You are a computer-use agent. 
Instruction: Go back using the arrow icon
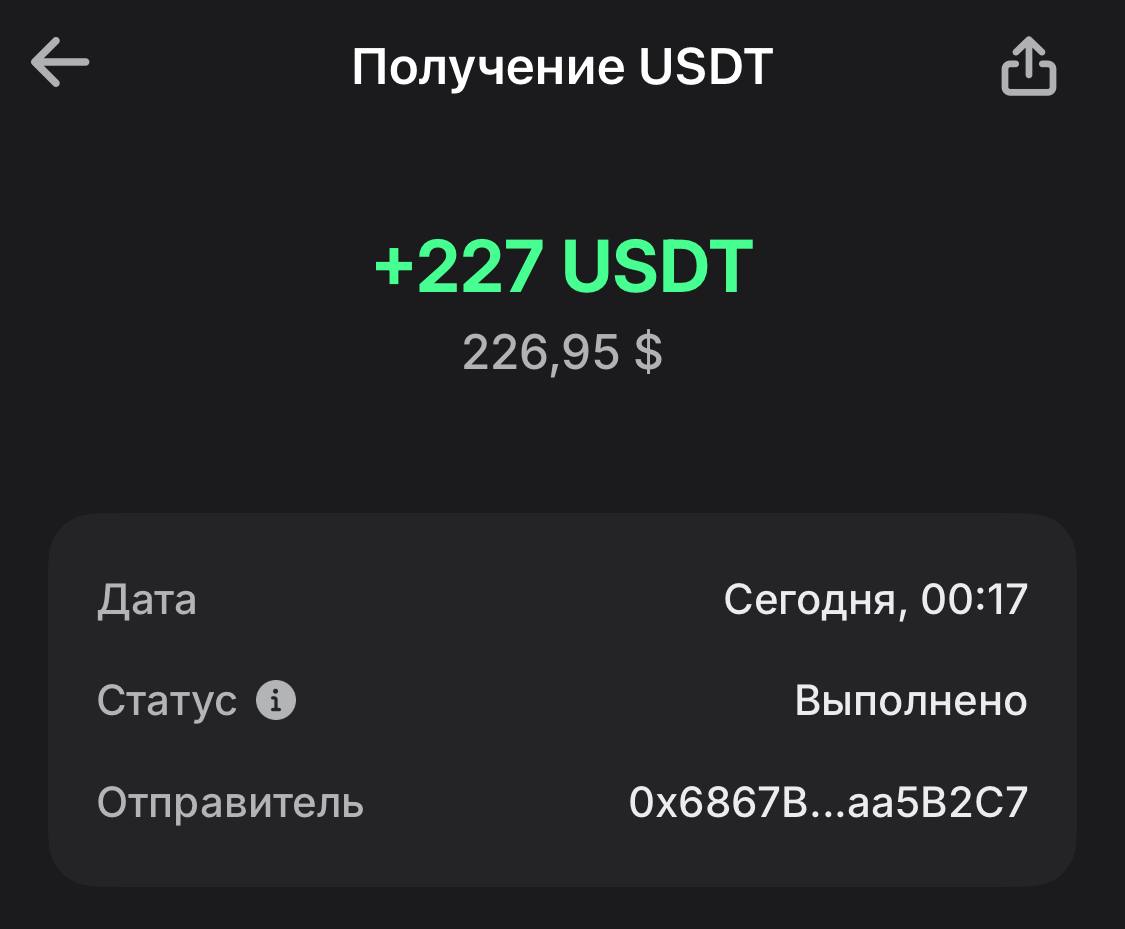coord(60,64)
